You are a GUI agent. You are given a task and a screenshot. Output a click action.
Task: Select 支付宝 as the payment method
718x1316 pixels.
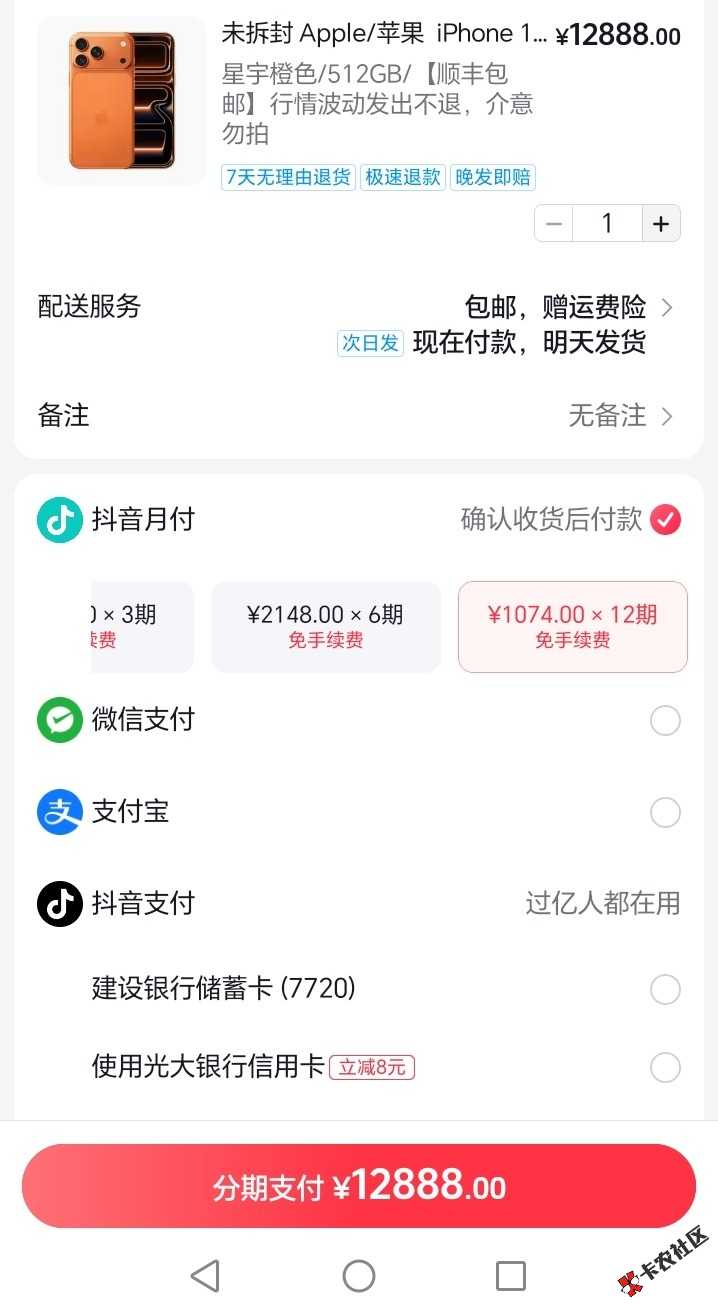665,812
